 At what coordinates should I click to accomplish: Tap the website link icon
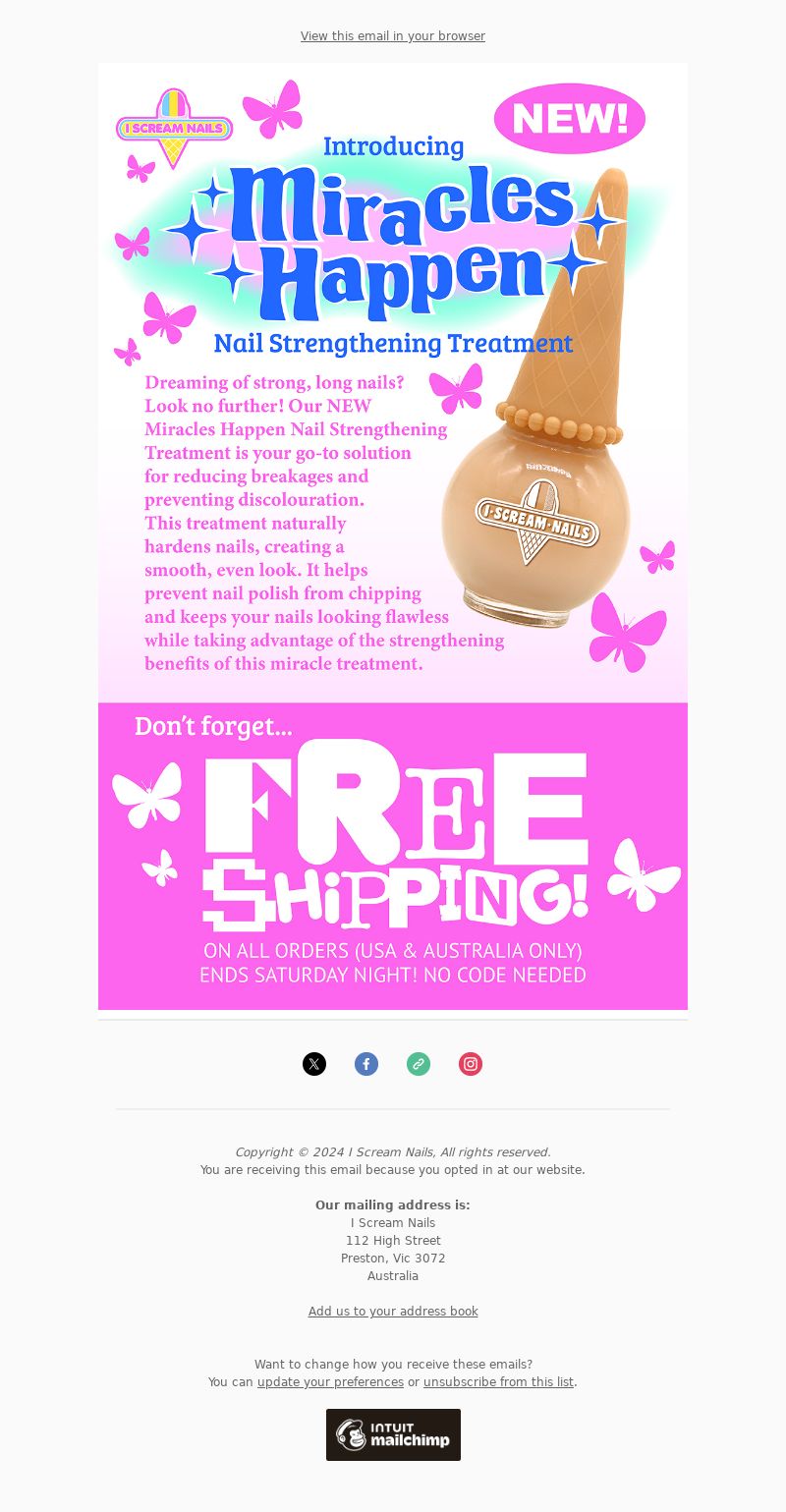pos(419,1064)
